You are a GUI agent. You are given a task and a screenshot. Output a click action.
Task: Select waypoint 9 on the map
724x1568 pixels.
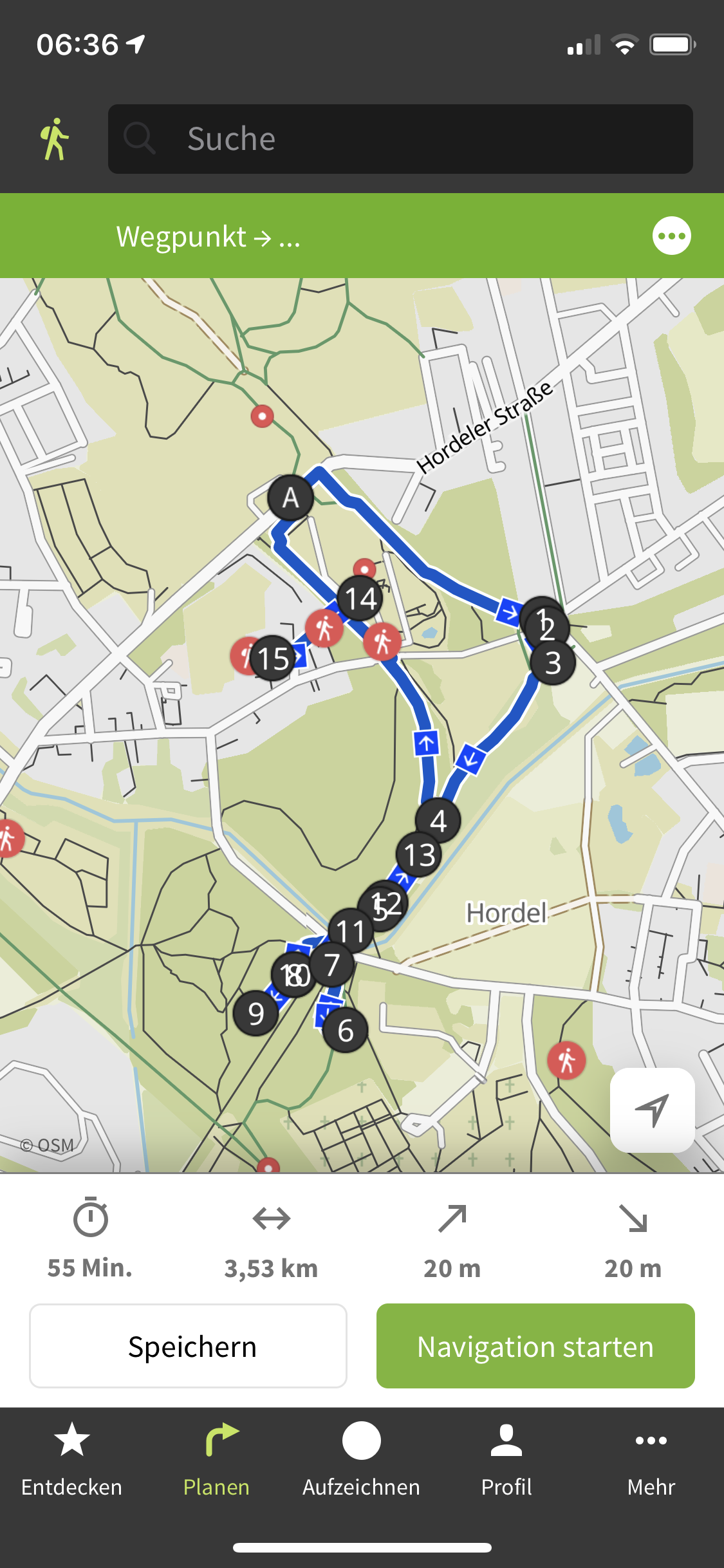(256, 1013)
